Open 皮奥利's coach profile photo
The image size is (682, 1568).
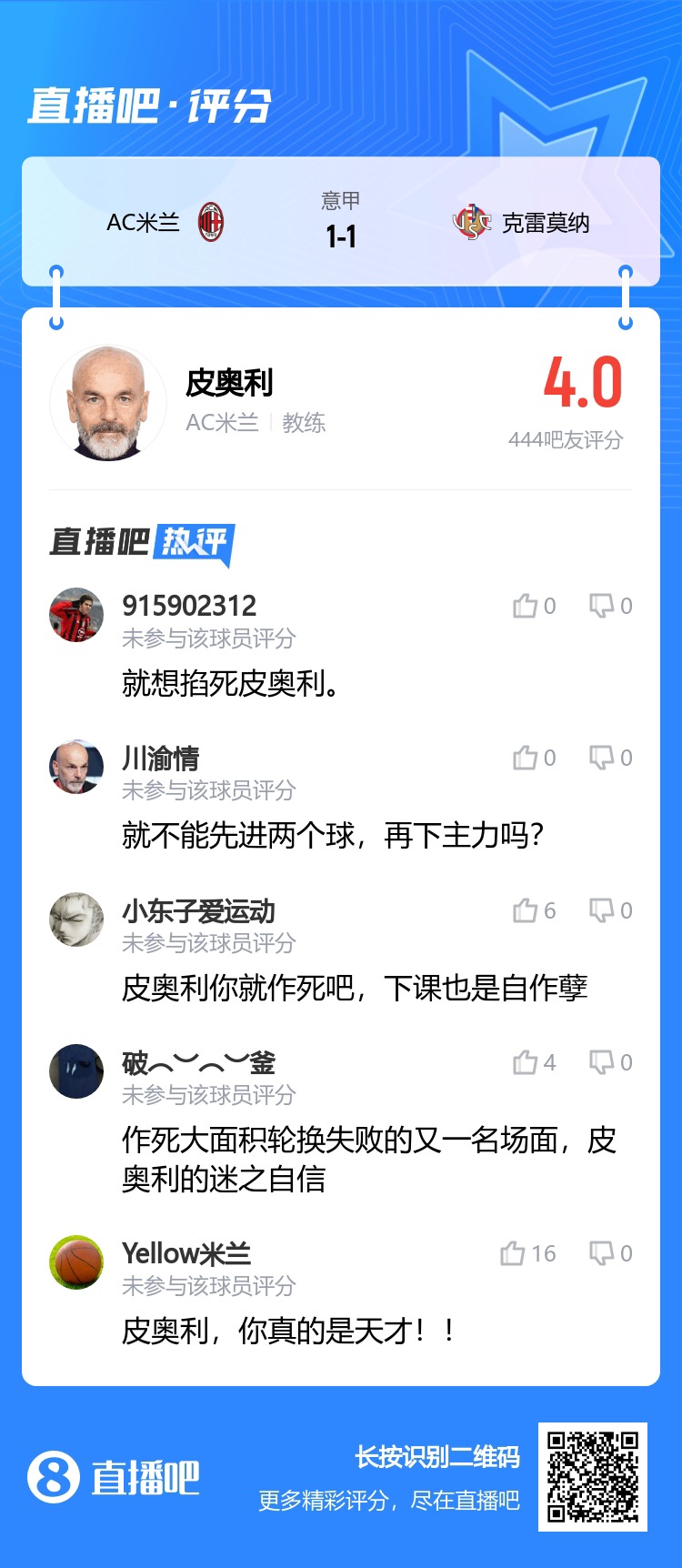pos(108,405)
